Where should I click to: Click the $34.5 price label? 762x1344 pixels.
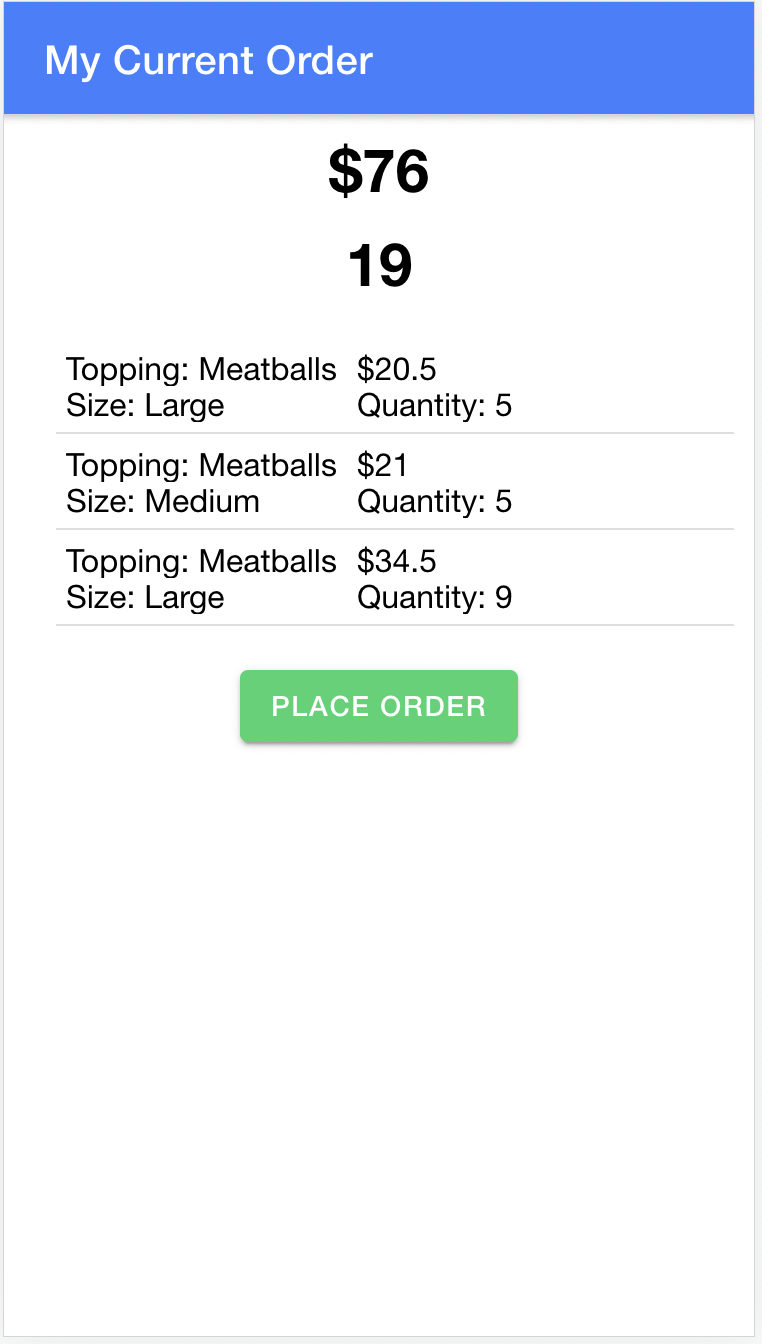(397, 561)
